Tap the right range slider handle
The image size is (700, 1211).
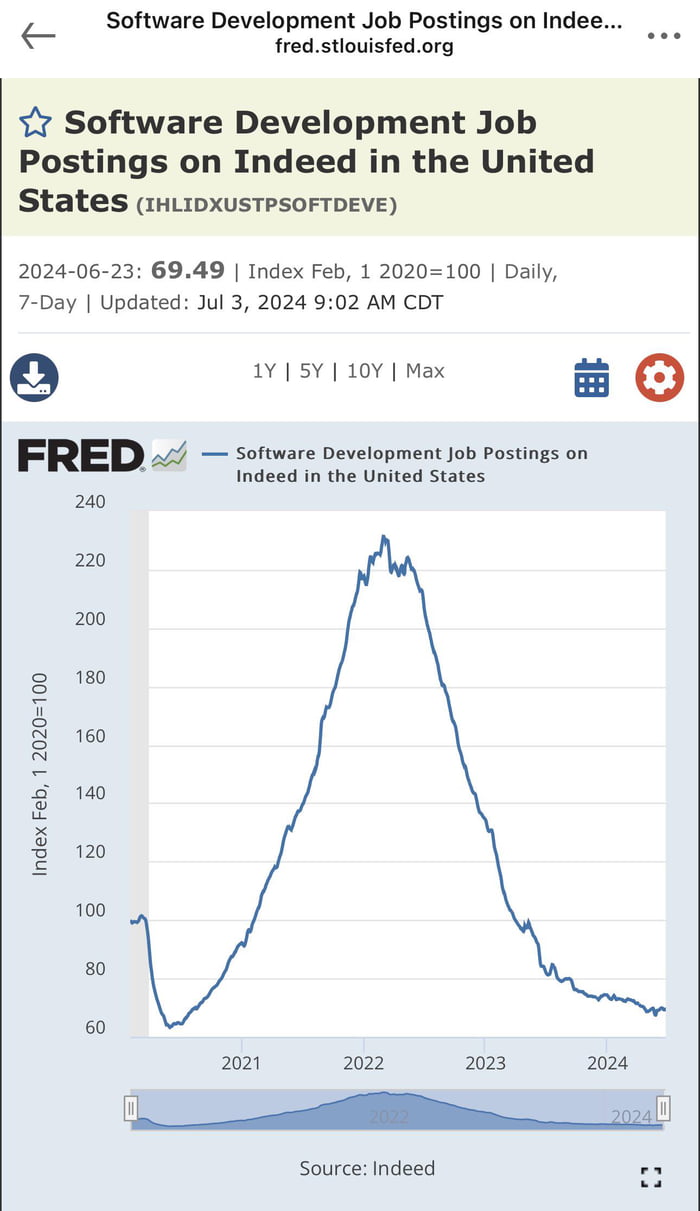[662, 1109]
